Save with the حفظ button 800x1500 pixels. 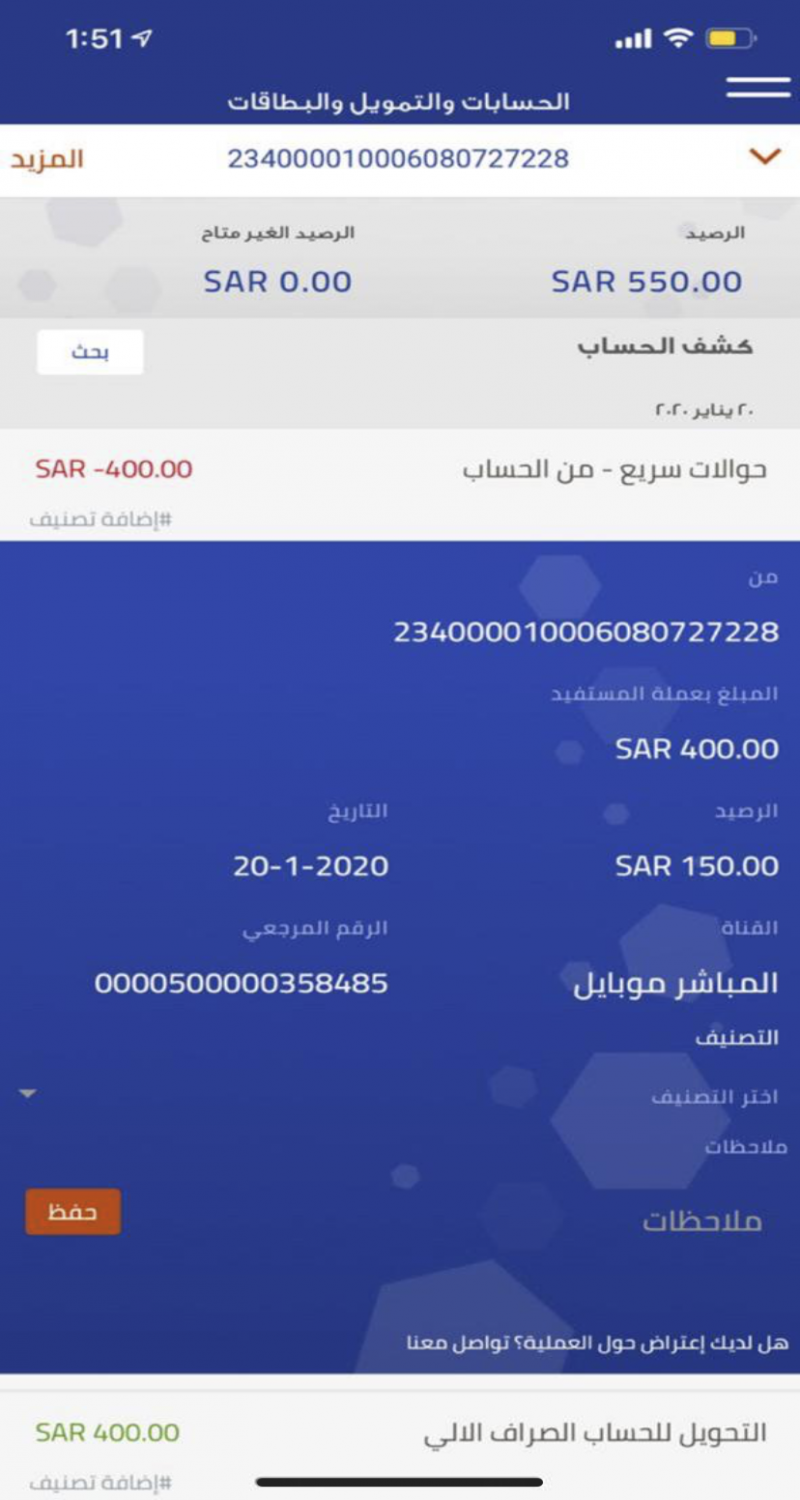tap(73, 1212)
